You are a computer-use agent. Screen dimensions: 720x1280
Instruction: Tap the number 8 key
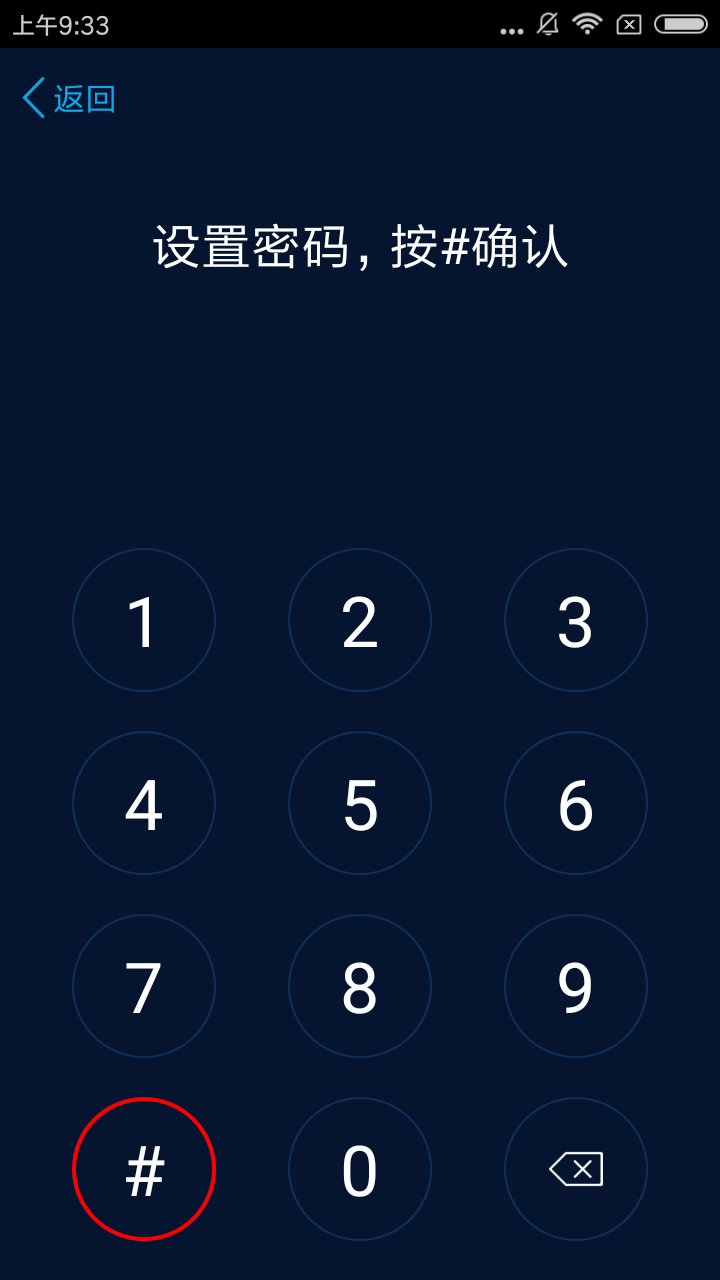pyautogui.click(x=360, y=986)
